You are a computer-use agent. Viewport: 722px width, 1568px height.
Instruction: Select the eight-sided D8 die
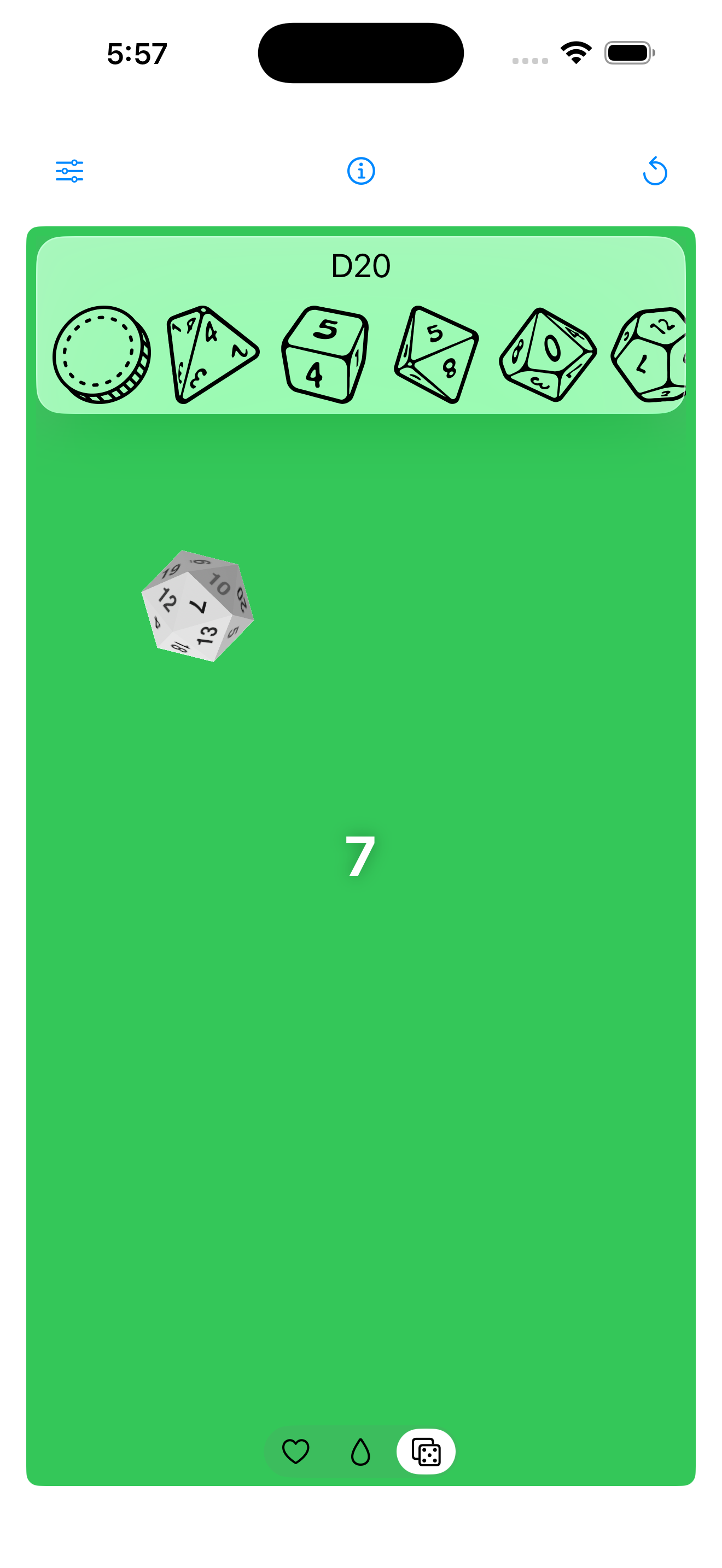(436, 354)
